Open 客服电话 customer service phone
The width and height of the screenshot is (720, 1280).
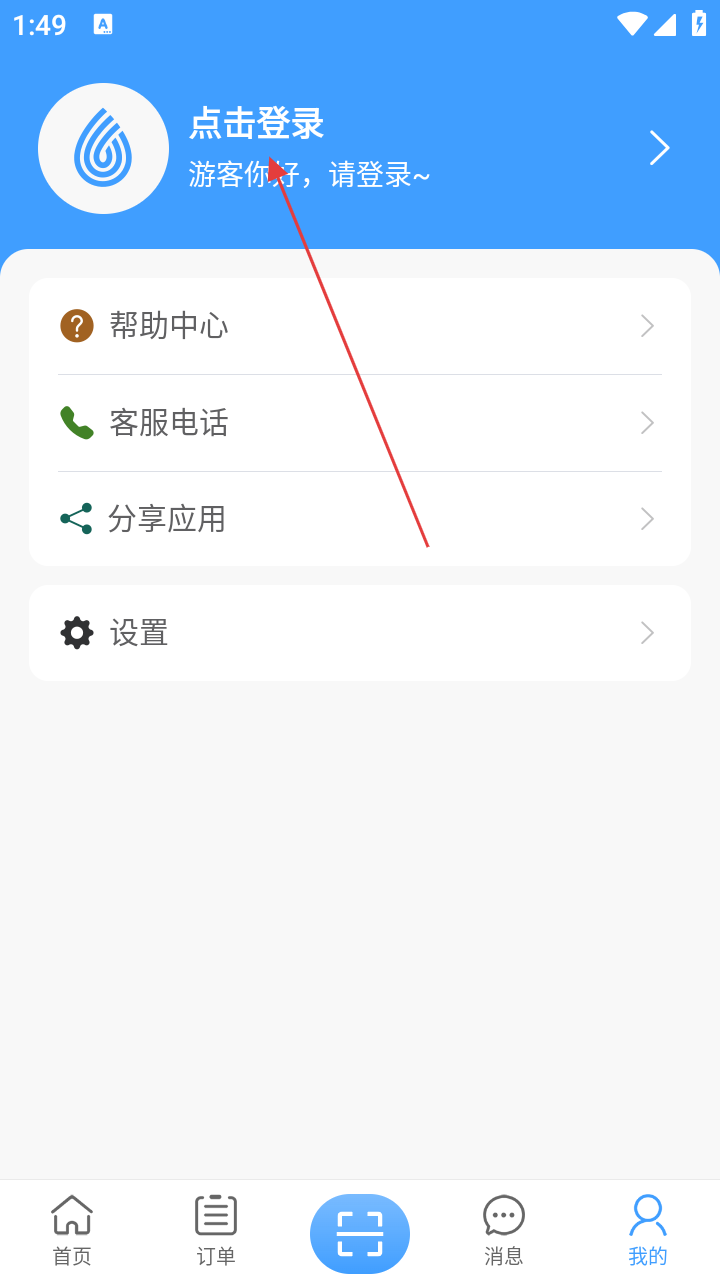click(x=360, y=423)
